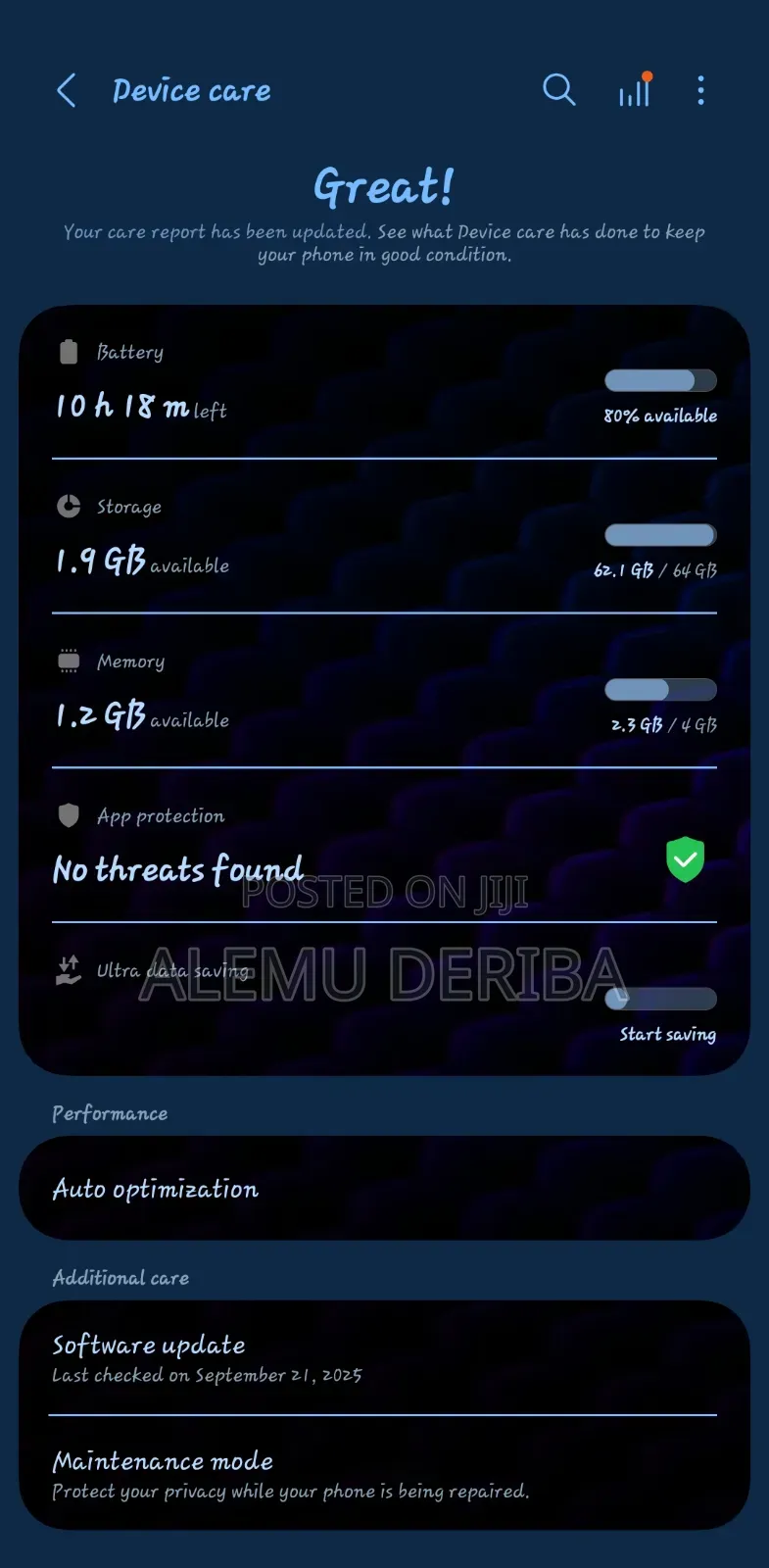Go back from Device care

click(x=67, y=91)
